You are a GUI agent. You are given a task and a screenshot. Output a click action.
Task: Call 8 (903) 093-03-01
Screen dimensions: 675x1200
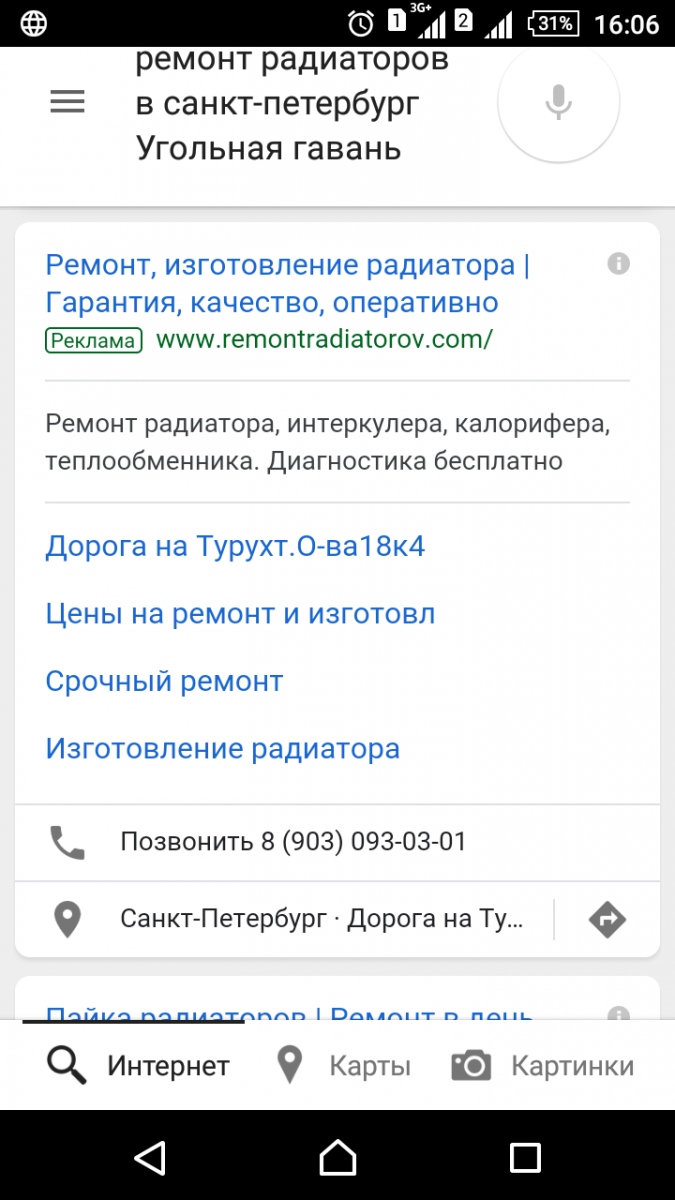coord(293,842)
